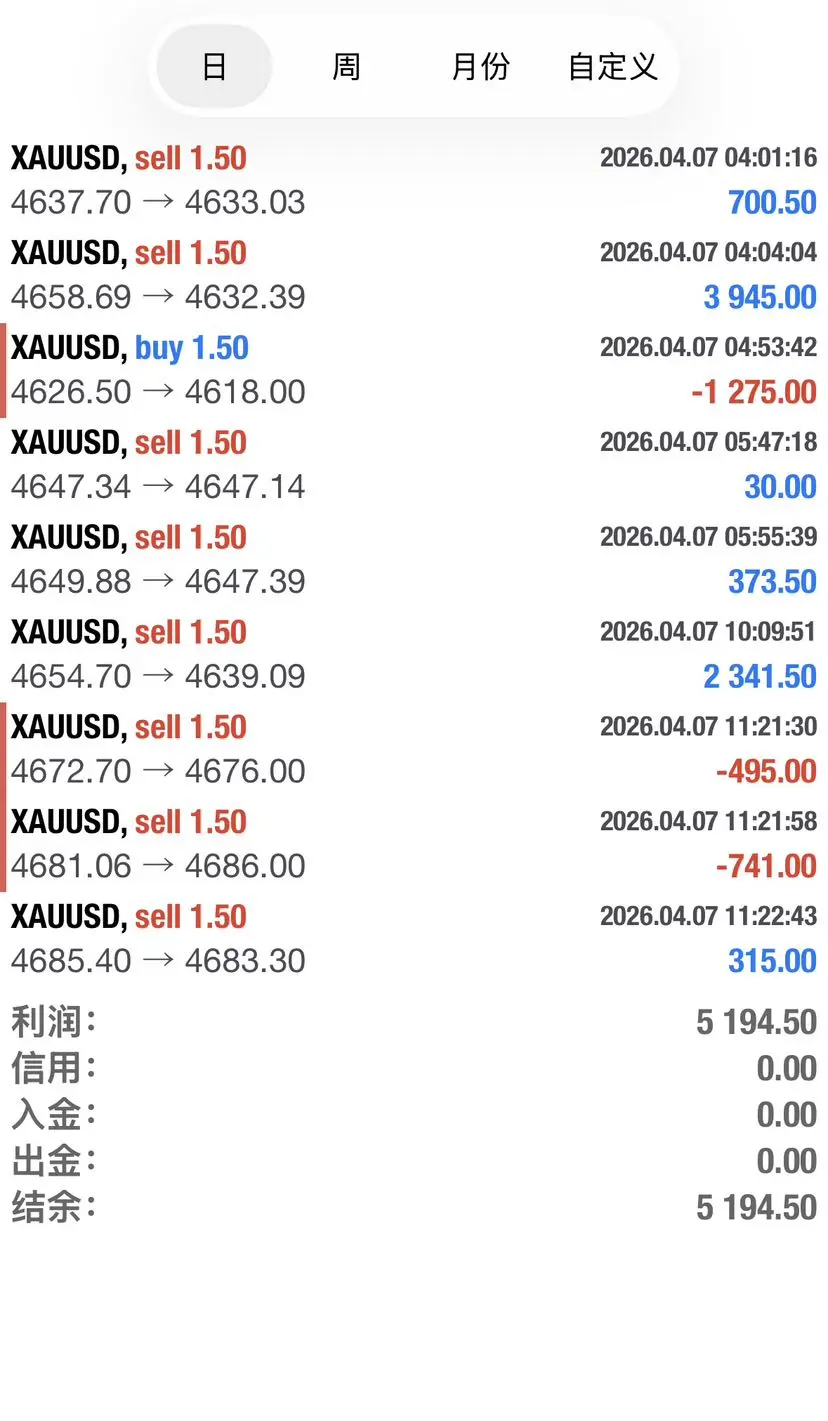This screenshot has height=1421, width=828.
Task: Switch to the 周 (week) period tab
Action: coord(346,67)
